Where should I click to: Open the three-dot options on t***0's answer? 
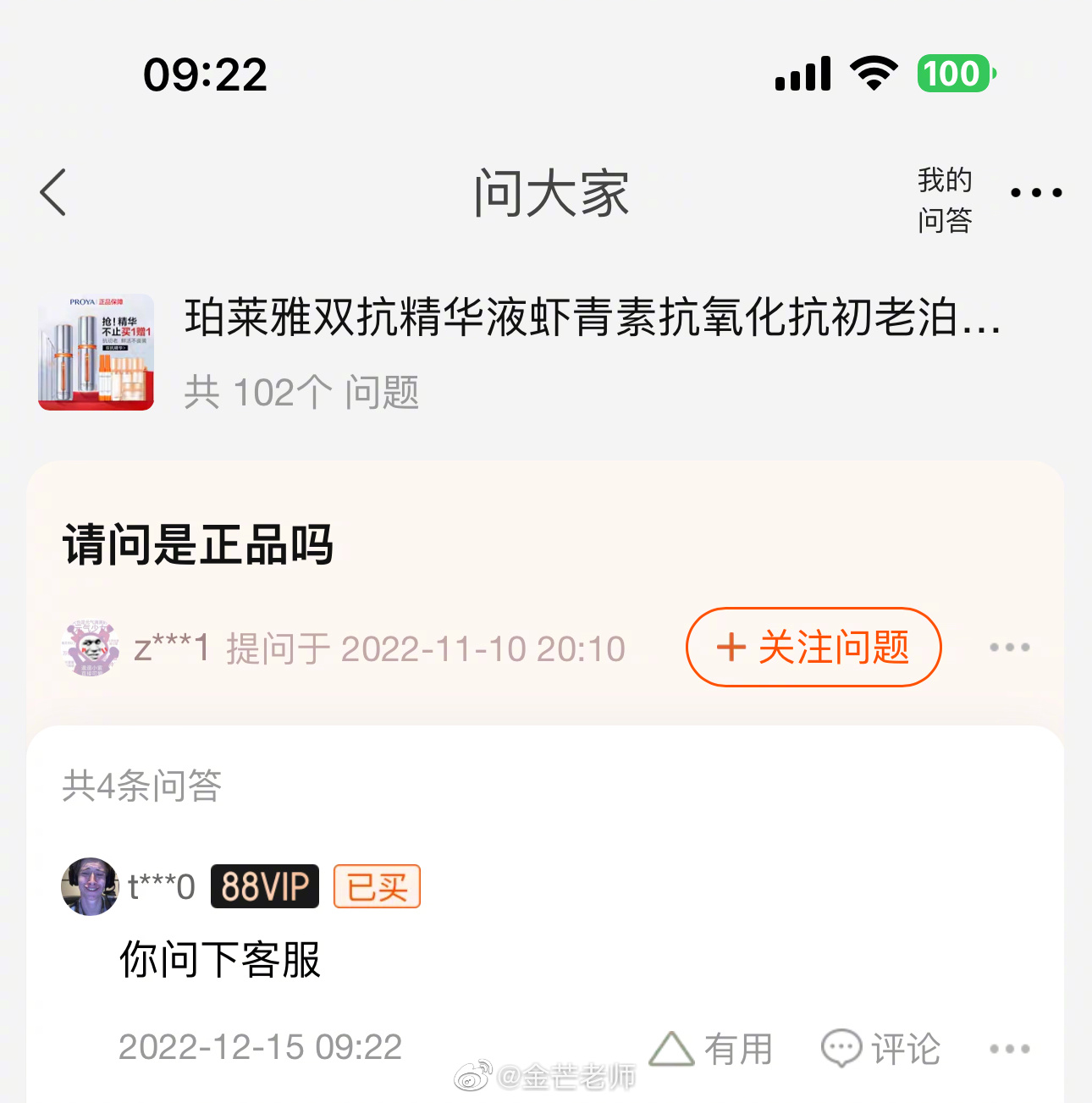(1006, 1048)
